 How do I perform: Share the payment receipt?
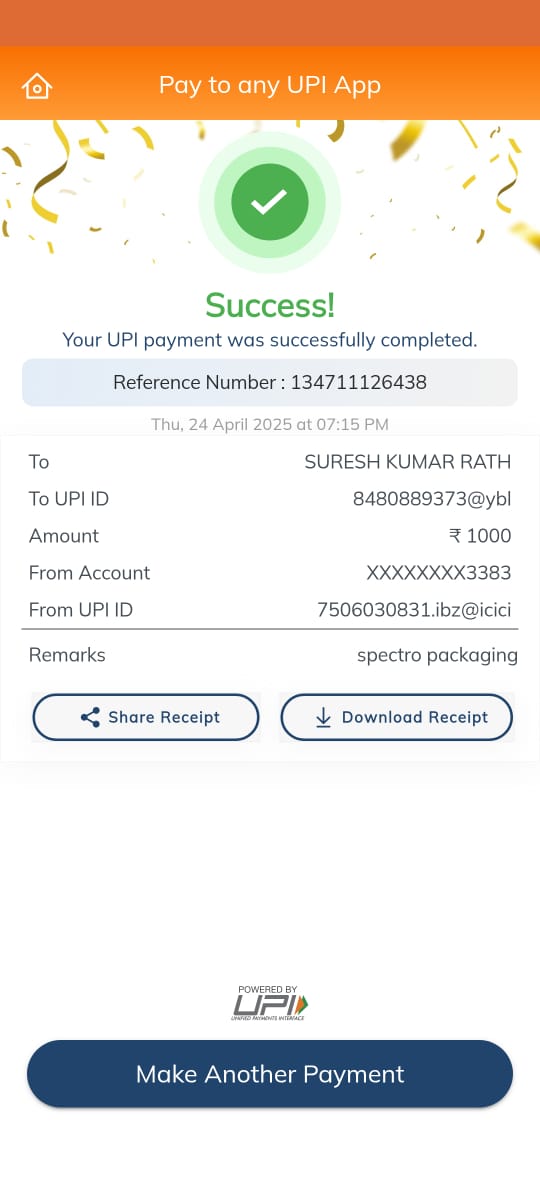point(146,717)
